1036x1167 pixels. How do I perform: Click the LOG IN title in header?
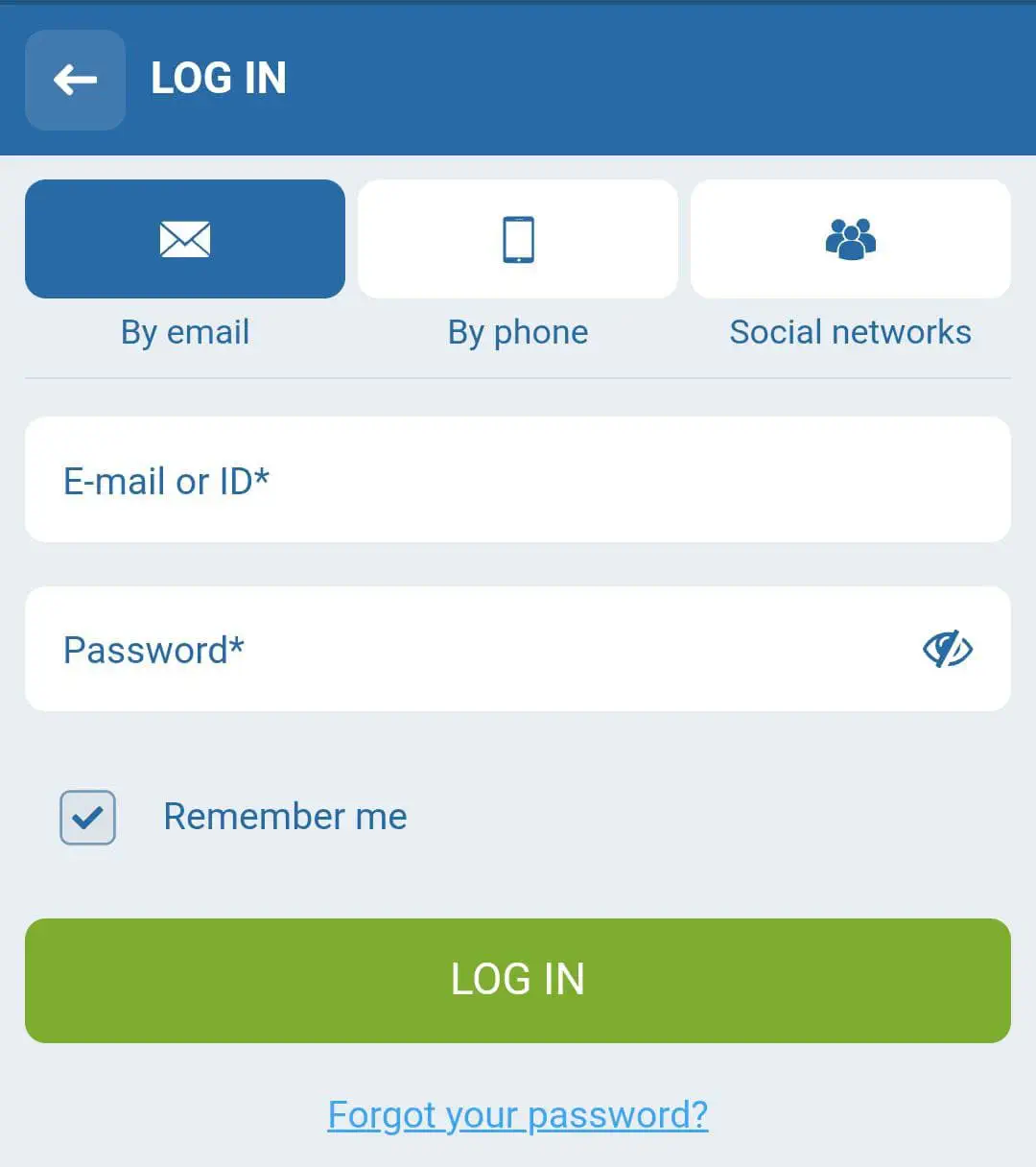tap(219, 78)
